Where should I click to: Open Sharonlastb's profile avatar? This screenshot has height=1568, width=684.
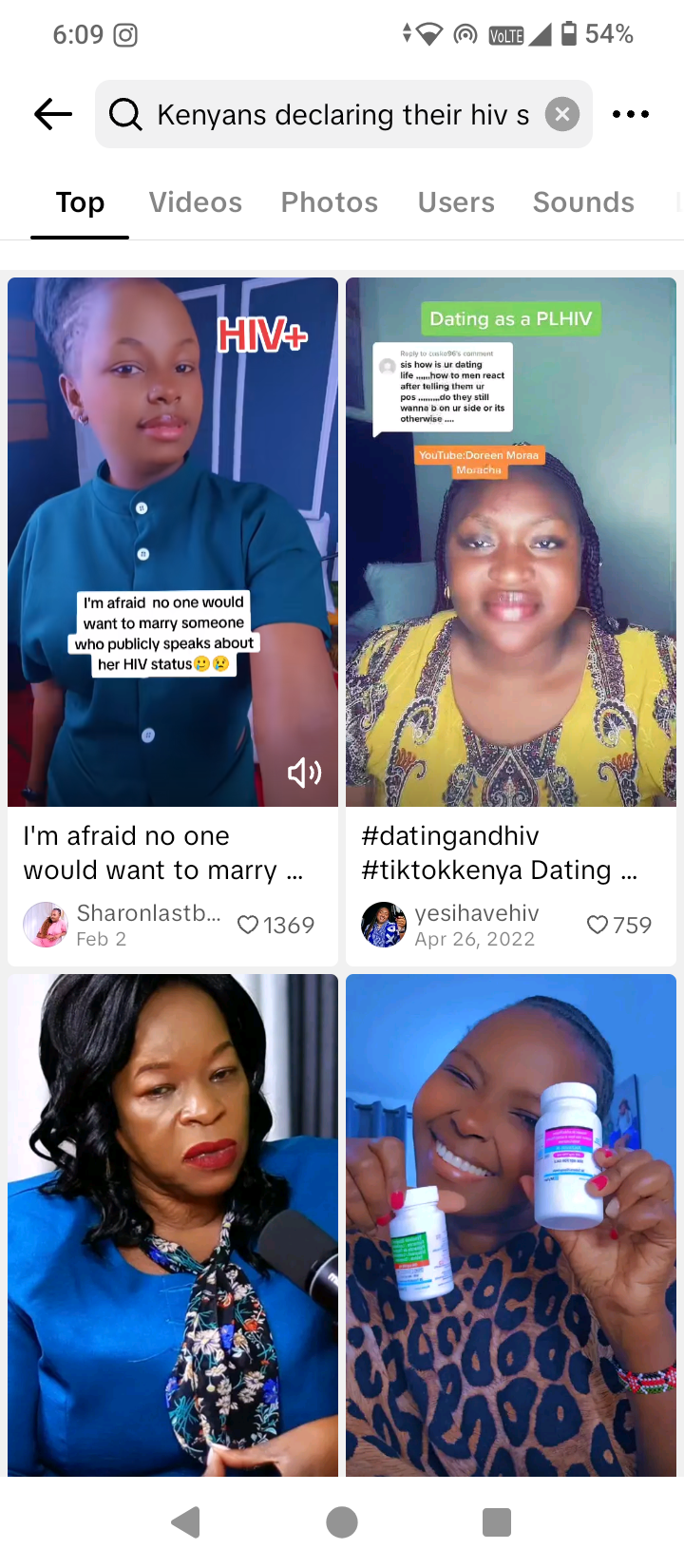point(46,925)
